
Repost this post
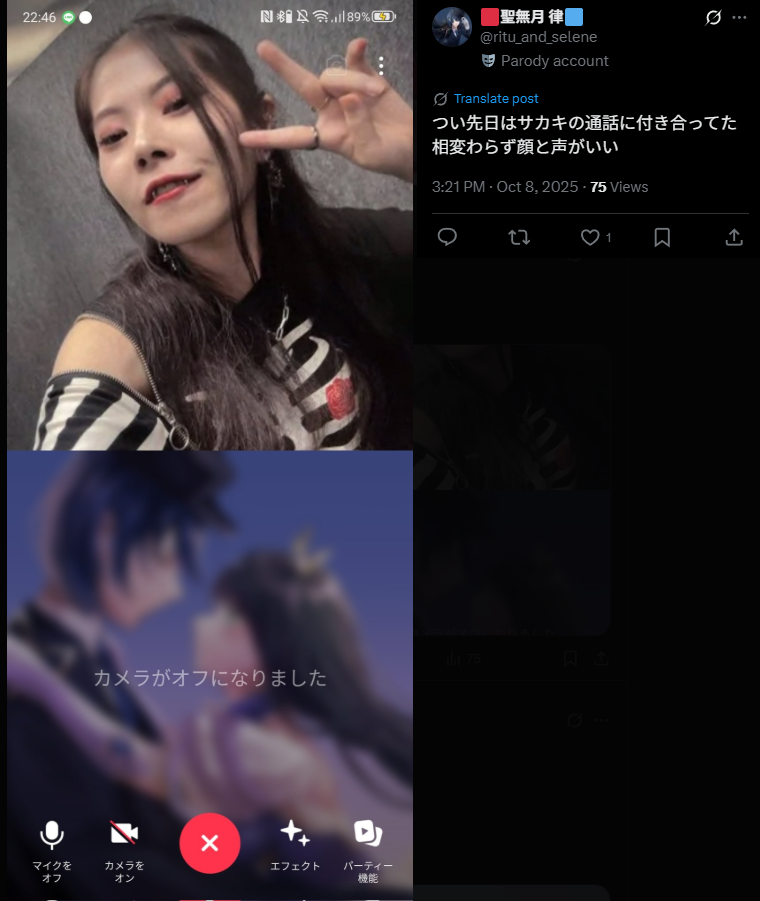[519, 237]
